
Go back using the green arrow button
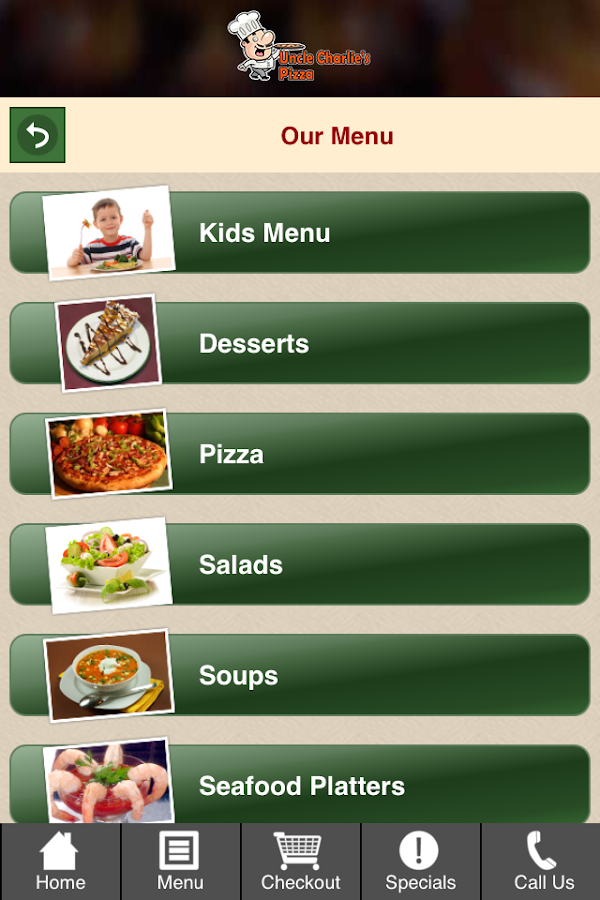pyautogui.click(x=38, y=135)
